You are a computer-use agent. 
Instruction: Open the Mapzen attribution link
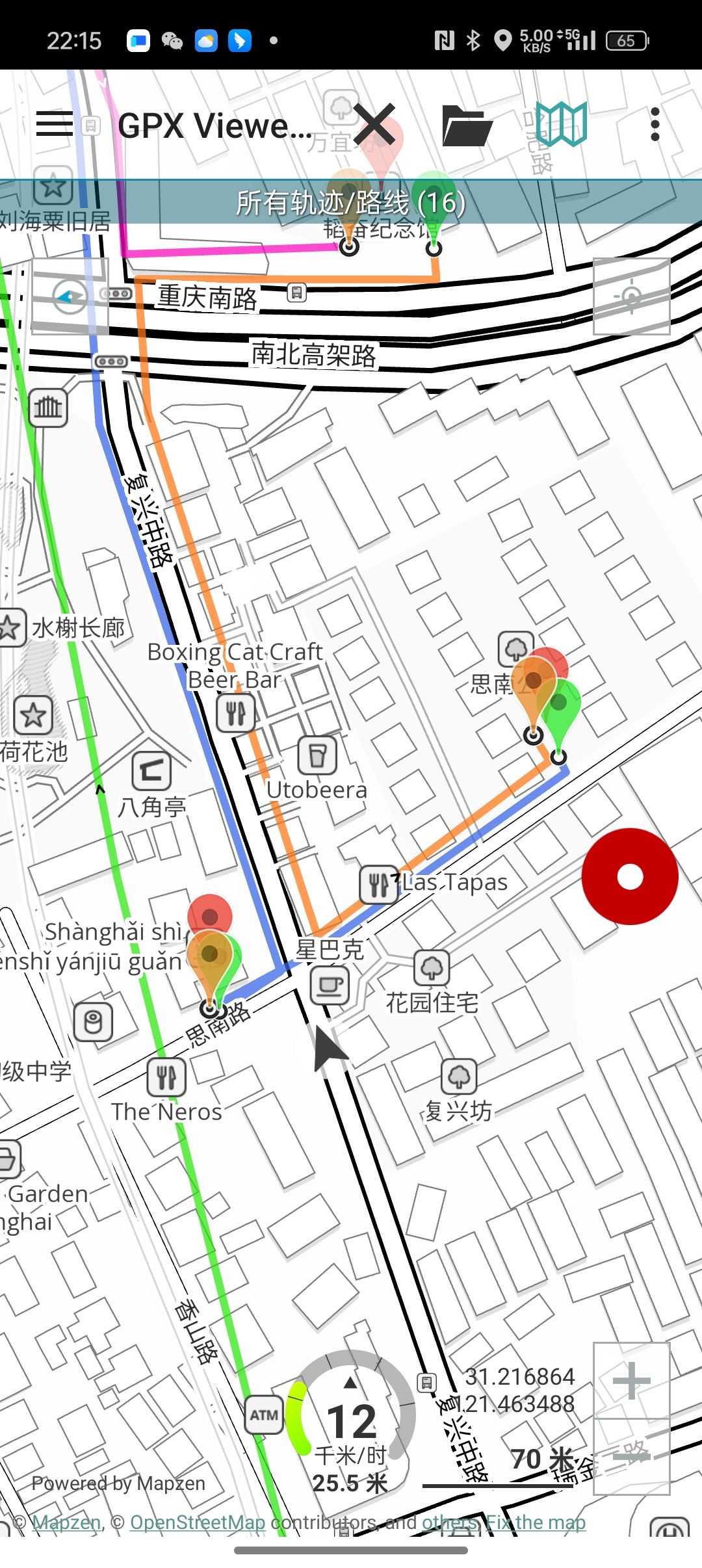pos(67,1522)
